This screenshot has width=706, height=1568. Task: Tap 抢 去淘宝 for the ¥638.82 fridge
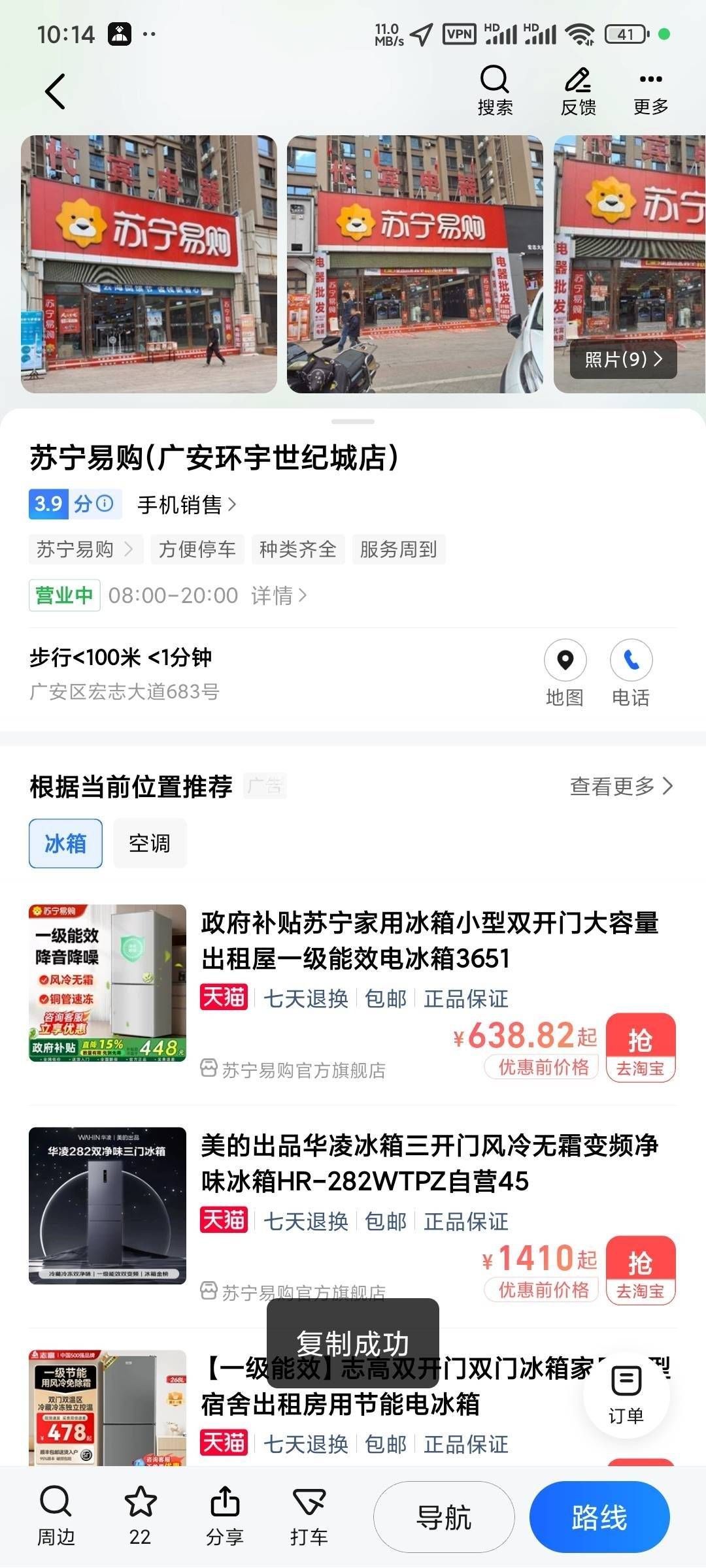coord(640,1048)
